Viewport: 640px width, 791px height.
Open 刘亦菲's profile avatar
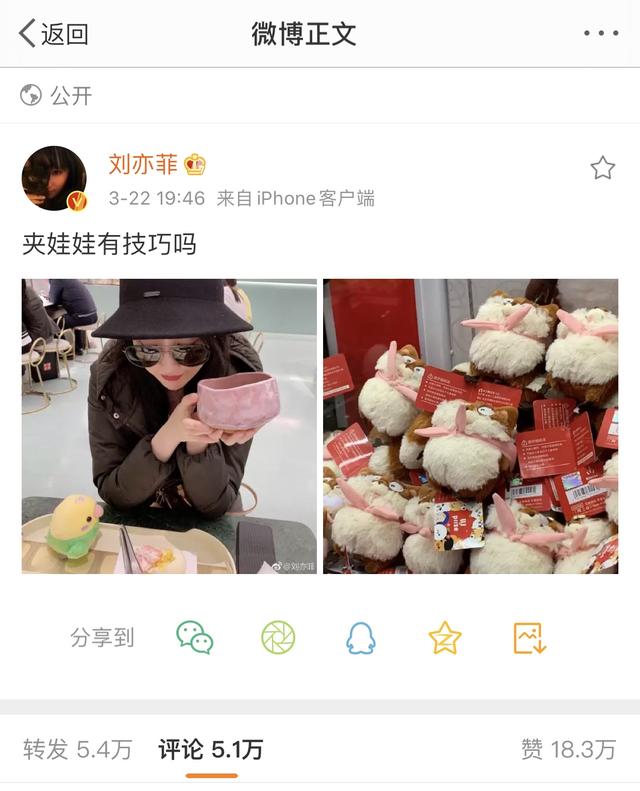point(54,178)
